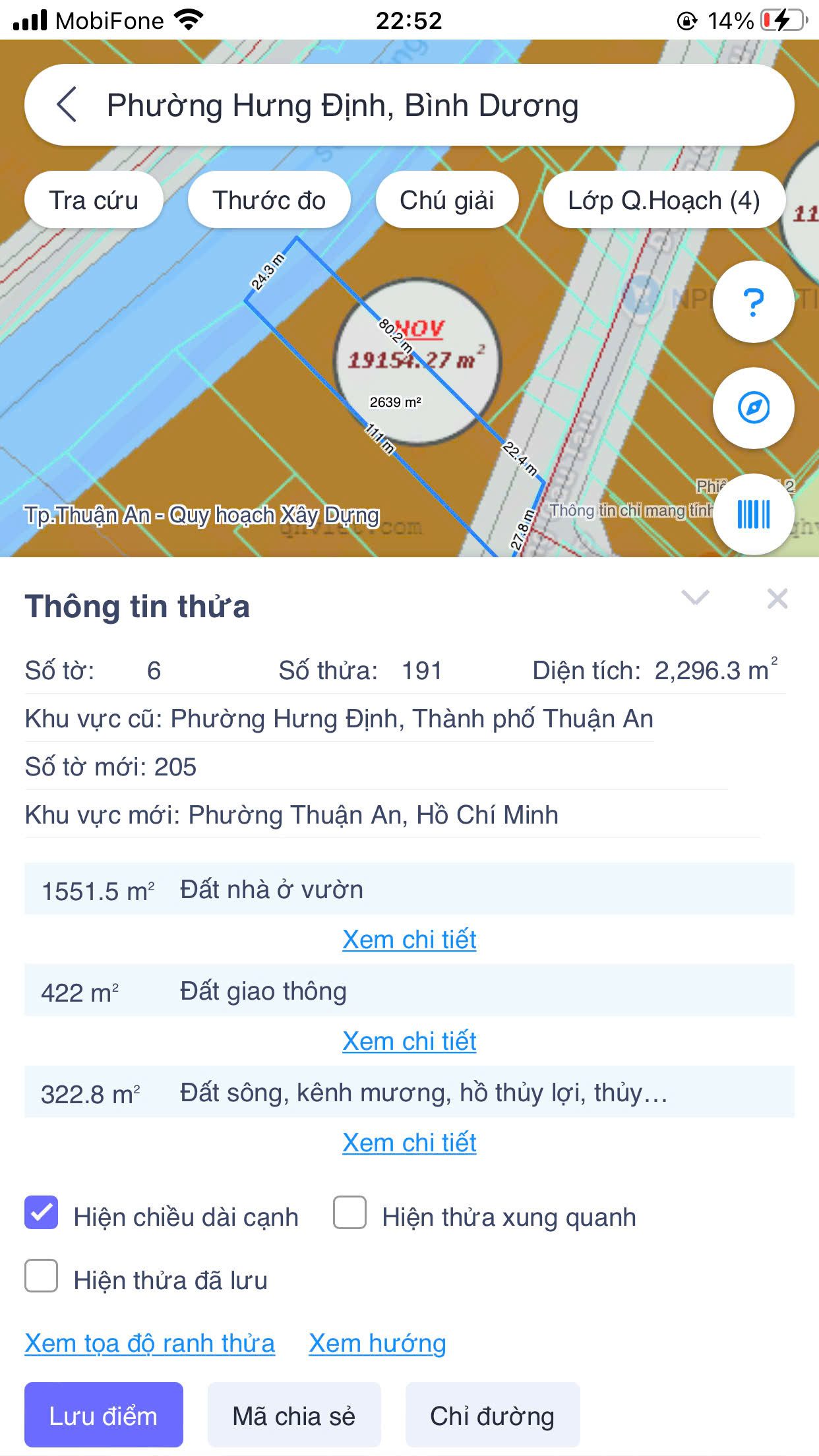Image resolution: width=819 pixels, height=1456 pixels.
Task: View details for Đất nhà ở vườn
Action: [x=409, y=940]
